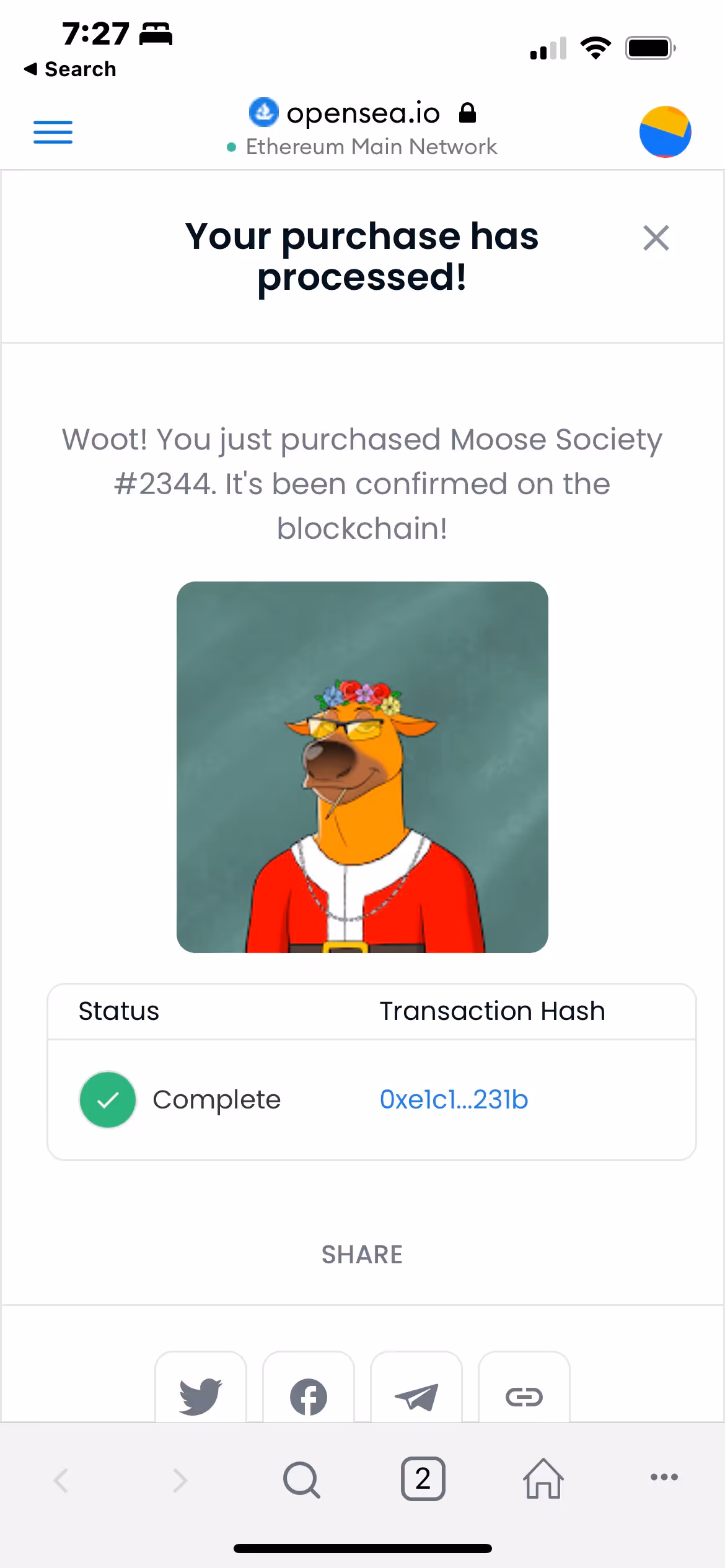Open transaction hash 0xe1c1...231b

(x=454, y=1100)
